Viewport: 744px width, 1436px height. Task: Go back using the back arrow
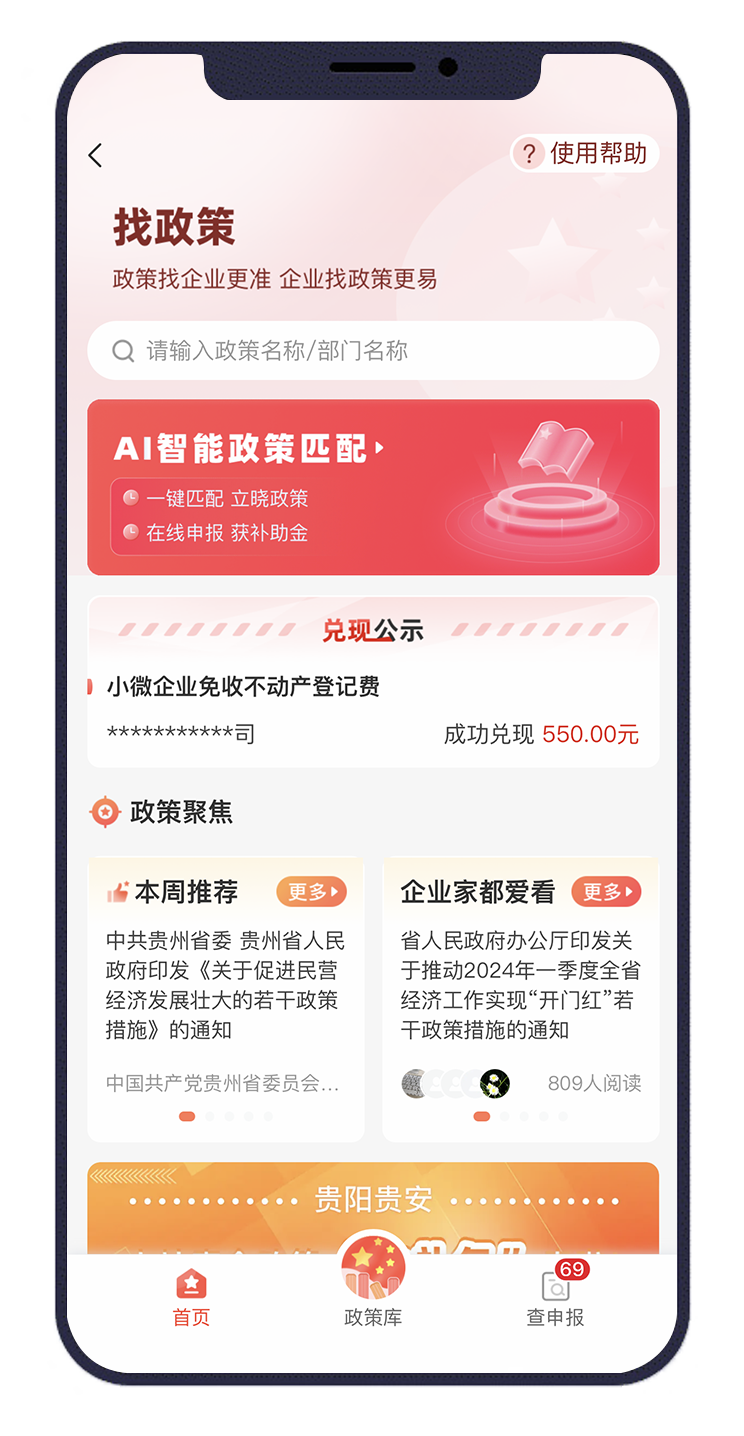tap(96, 155)
